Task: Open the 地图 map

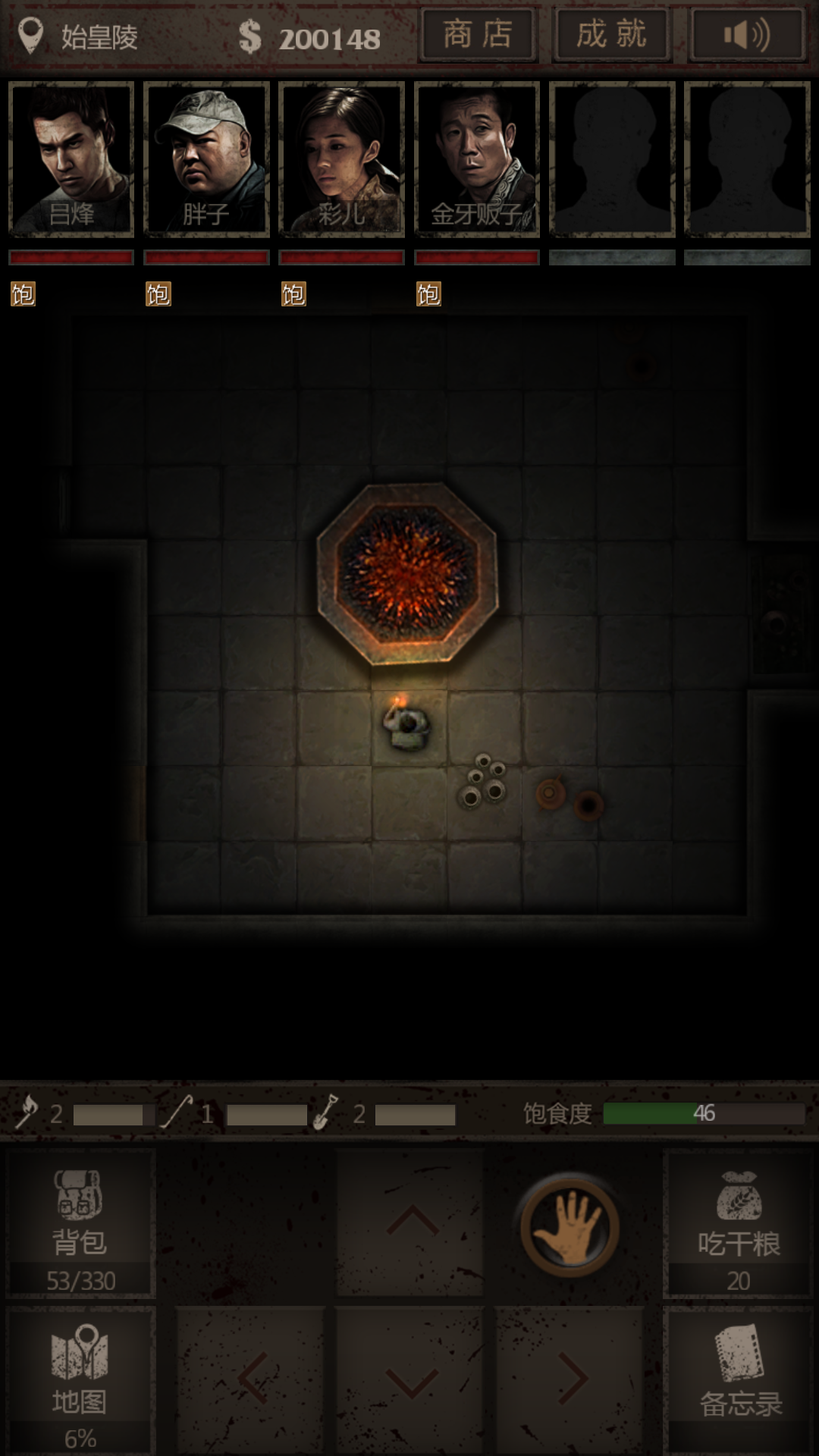Action: pos(80,1380)
